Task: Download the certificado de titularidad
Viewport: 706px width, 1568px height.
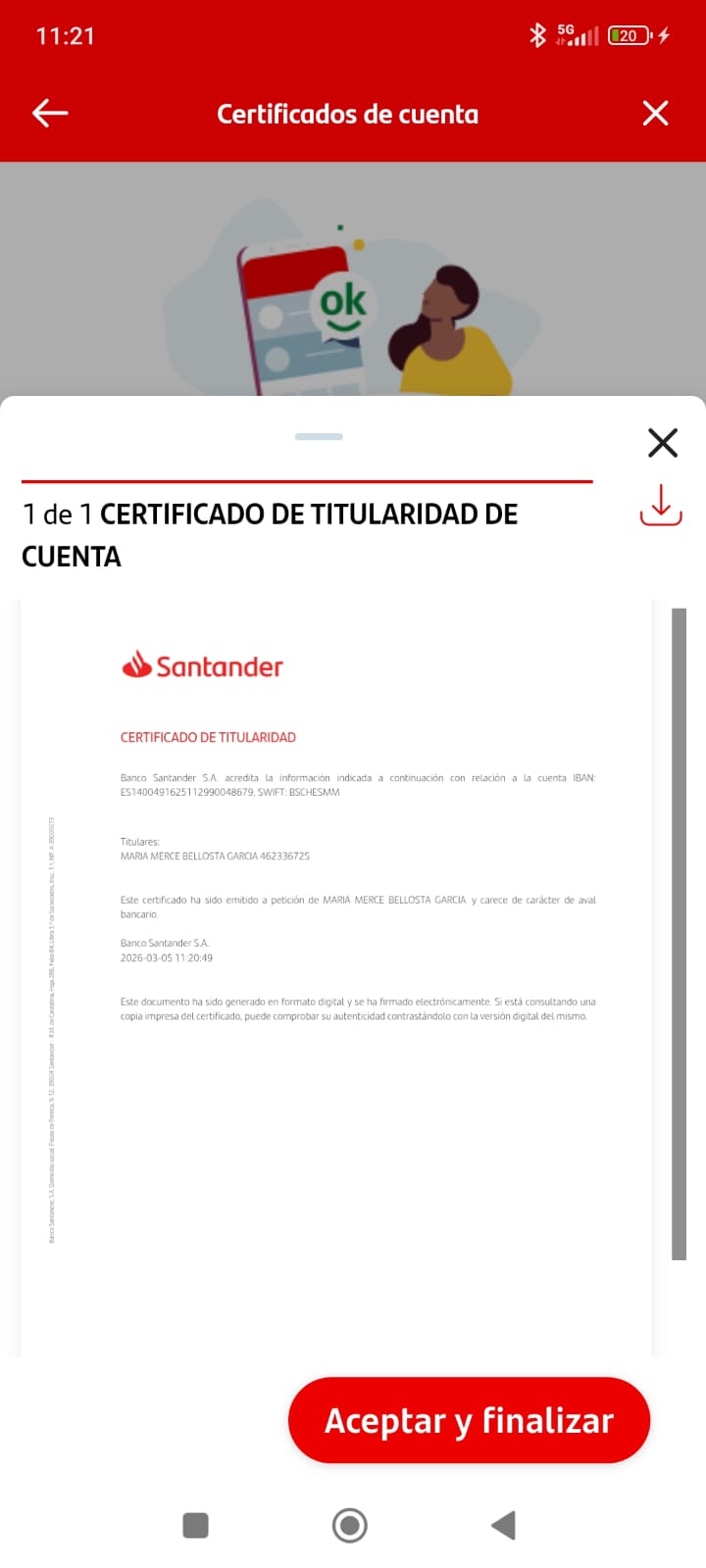Action: (x=661, y=505)
